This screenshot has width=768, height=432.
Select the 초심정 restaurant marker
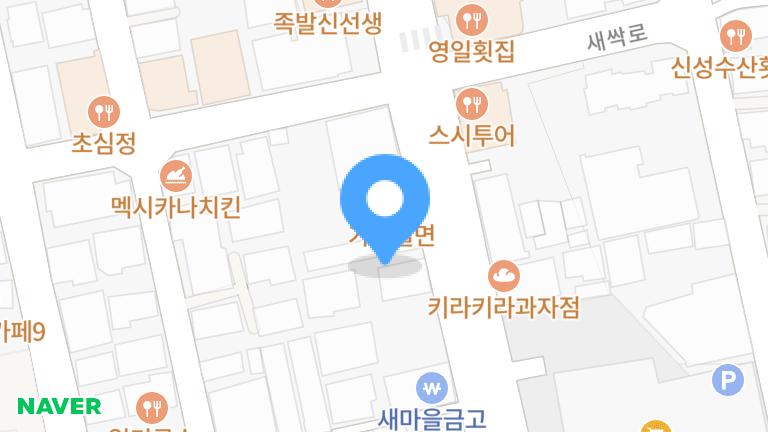[103, 111]
